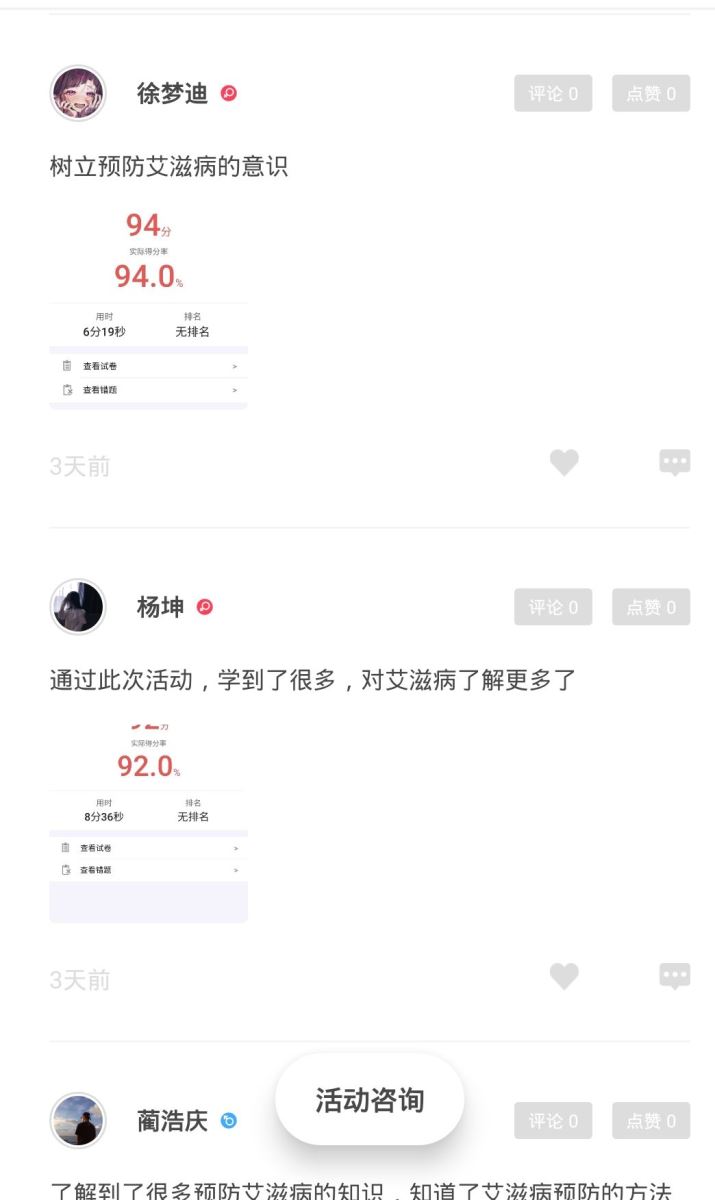Tap 点赞 0 button on 徐梦迪's post

(x=651, y=94)
